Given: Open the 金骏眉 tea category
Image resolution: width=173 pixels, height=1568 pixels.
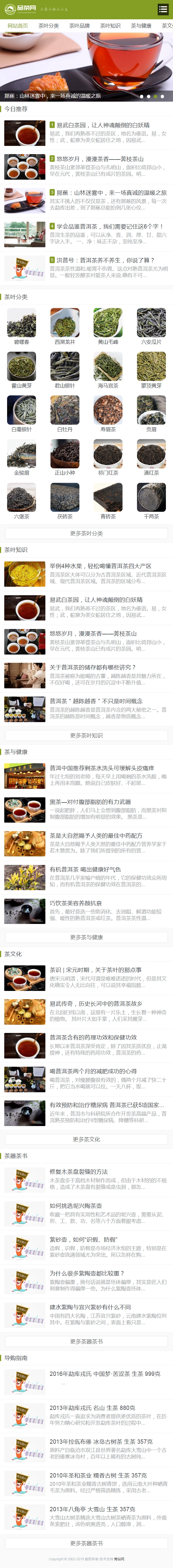Looking at the screenshot, I should (21, 457).
